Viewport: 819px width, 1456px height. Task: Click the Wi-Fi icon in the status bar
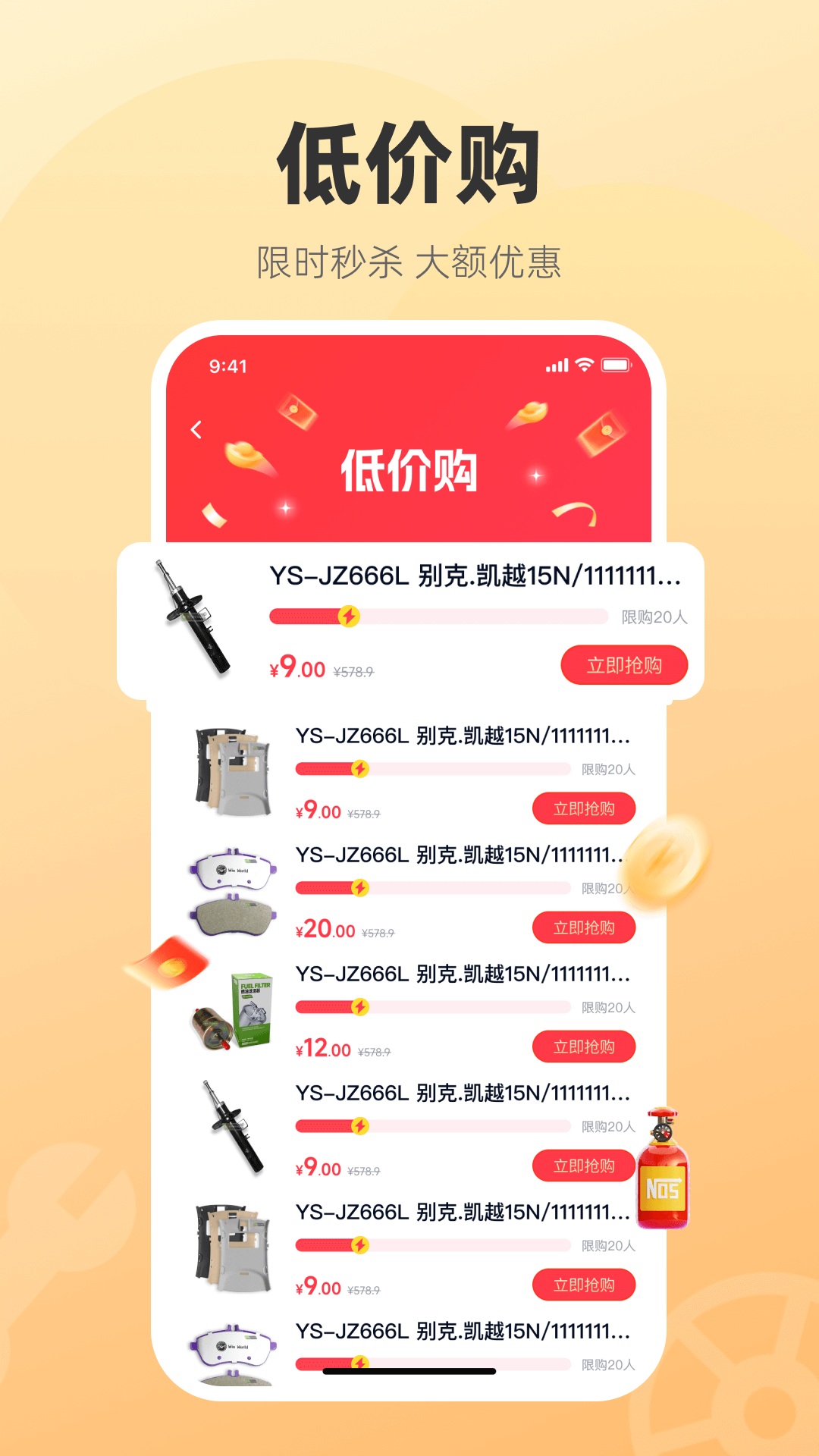pos(582,365)
